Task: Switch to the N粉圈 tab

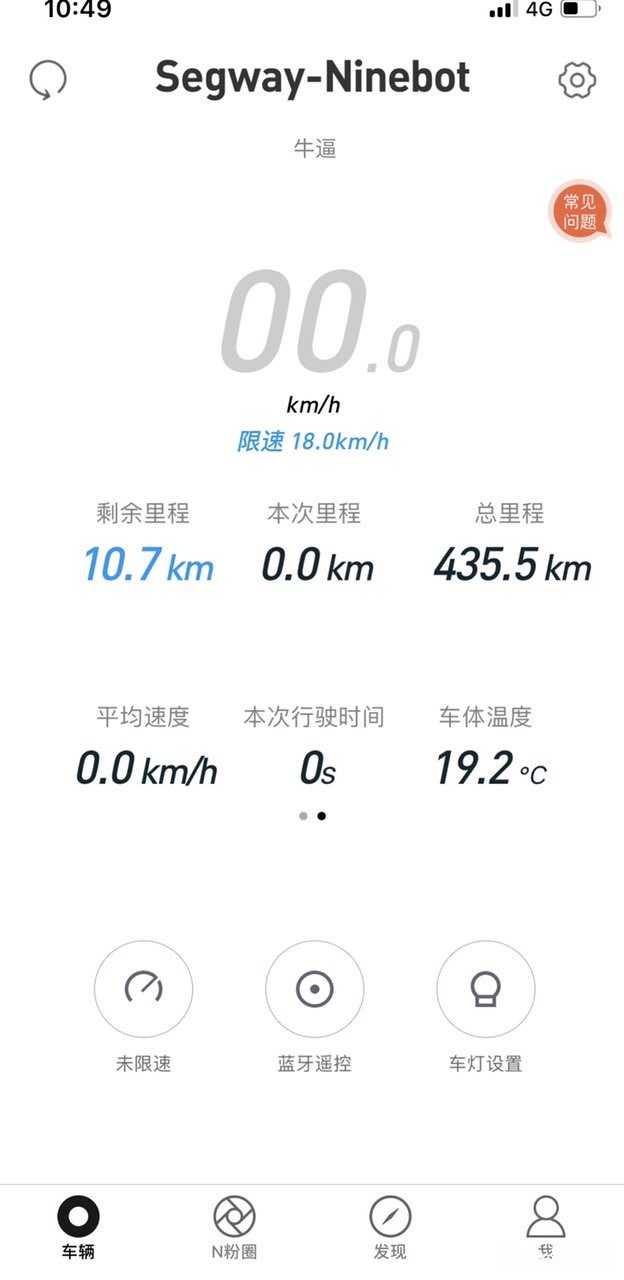Action: pyautogui.click(x=234, y=1227)
